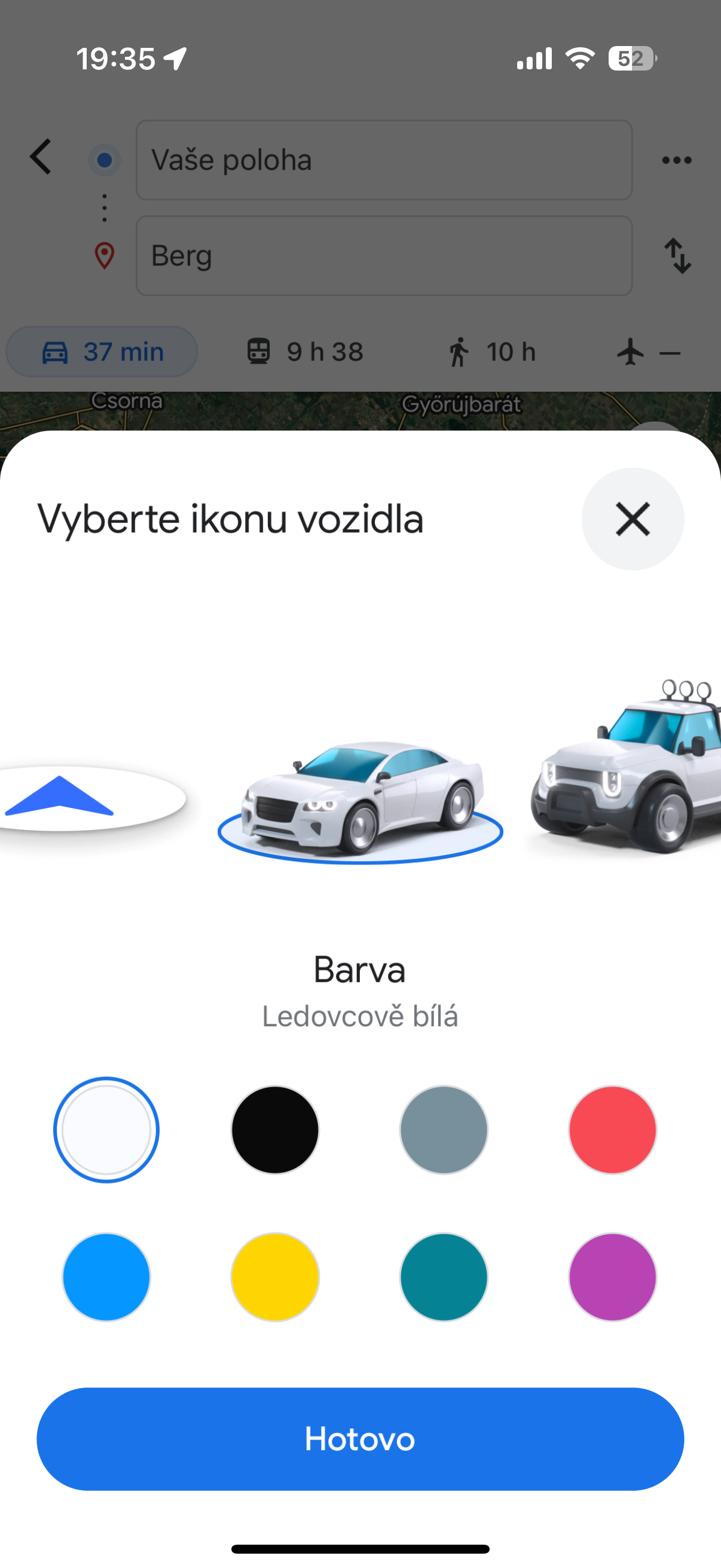The image size is (721, 1568).
Task: Pick the teal color swatch
Action: 444,1277
